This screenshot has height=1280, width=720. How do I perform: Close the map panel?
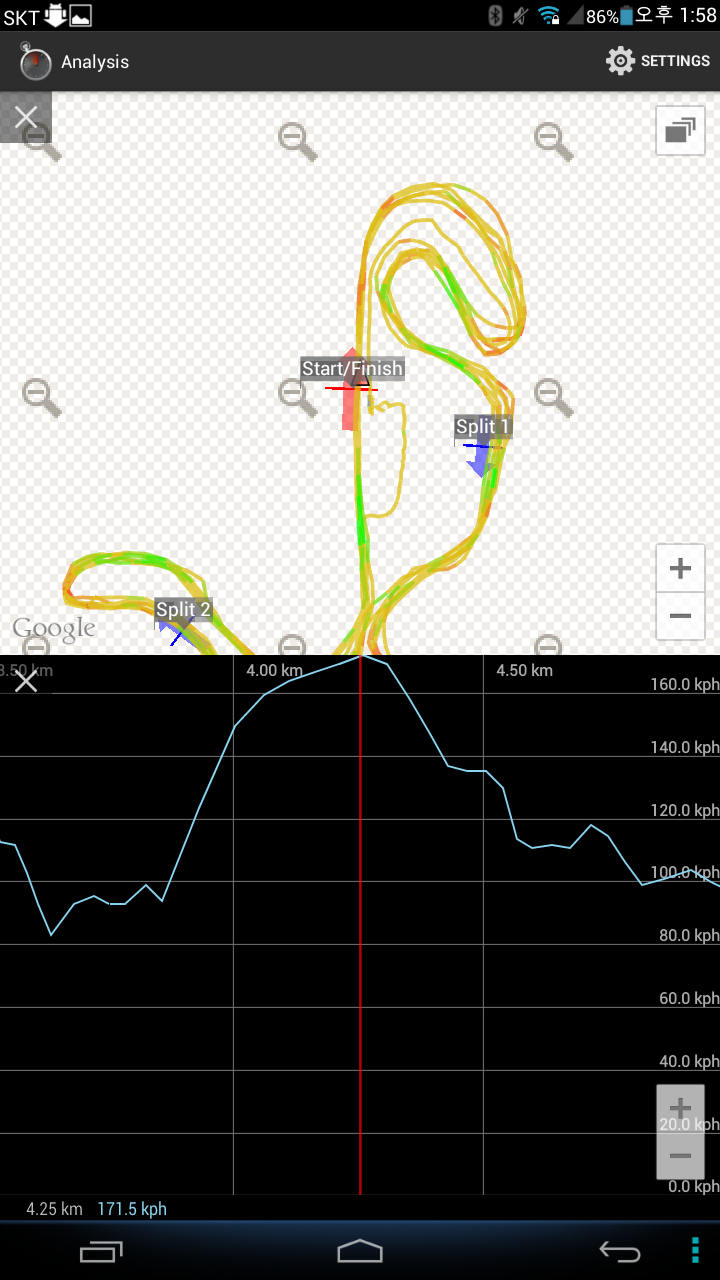point(26,118)
